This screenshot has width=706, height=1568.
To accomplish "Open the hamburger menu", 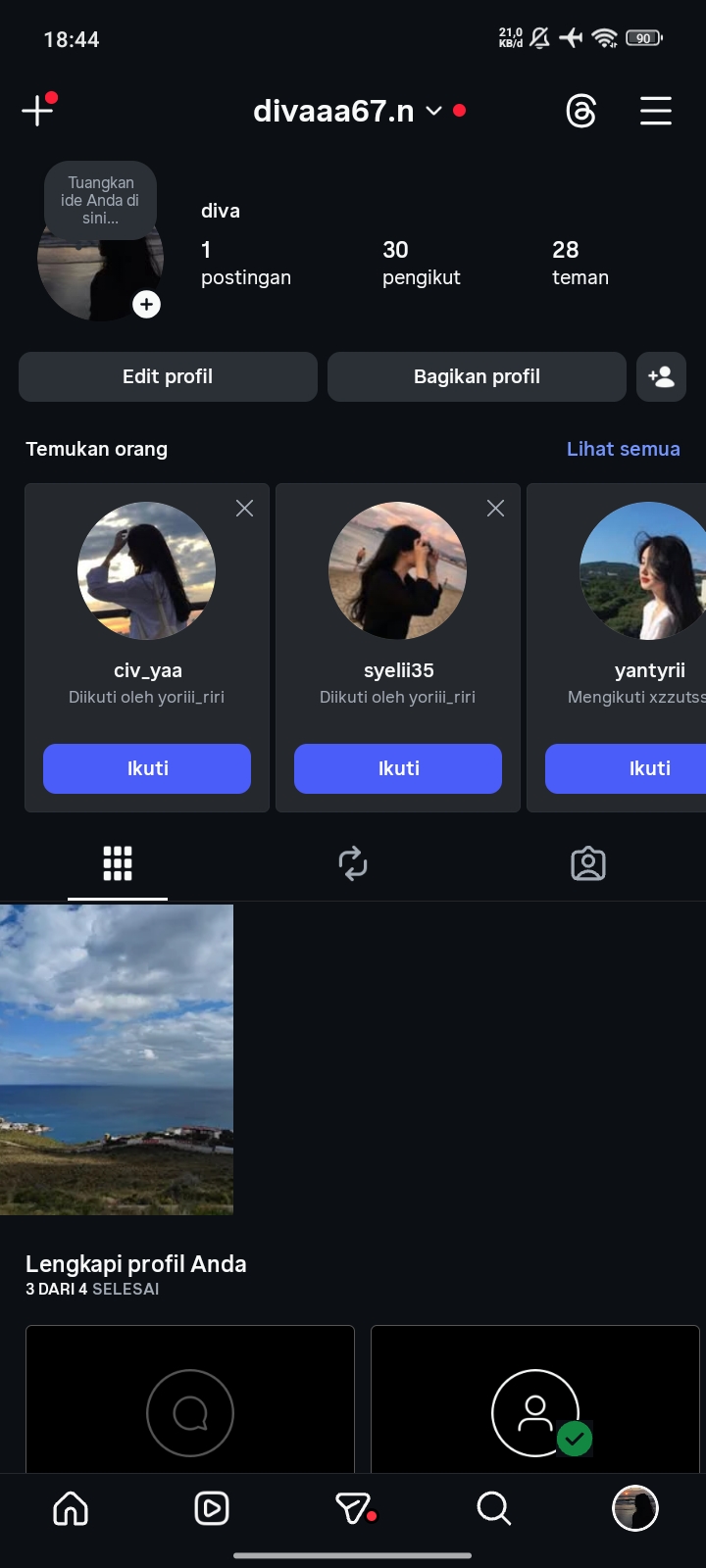I will pyautogui.click(x=656, y=111).
